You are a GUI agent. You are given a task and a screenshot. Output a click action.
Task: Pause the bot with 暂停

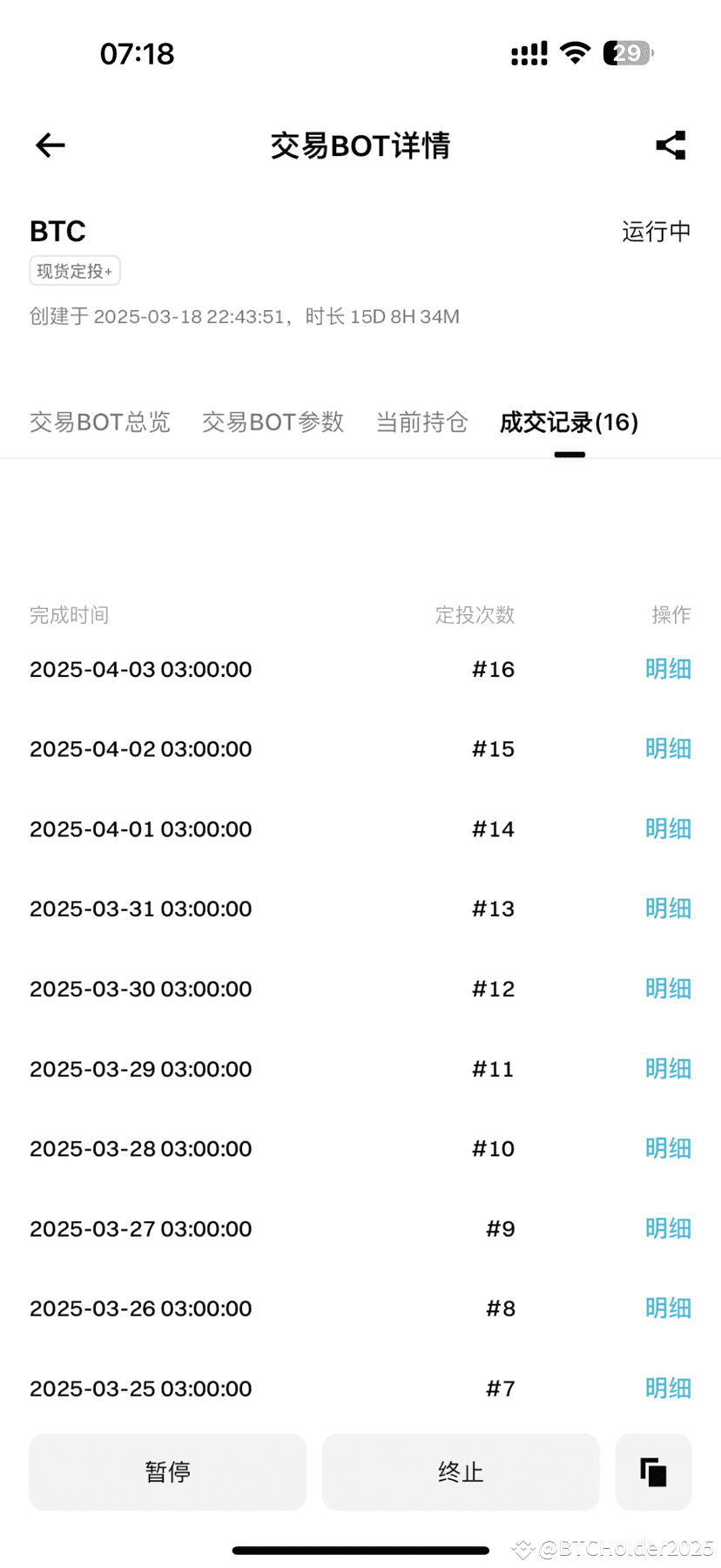pyautogui.click(x=167, y=1472)
